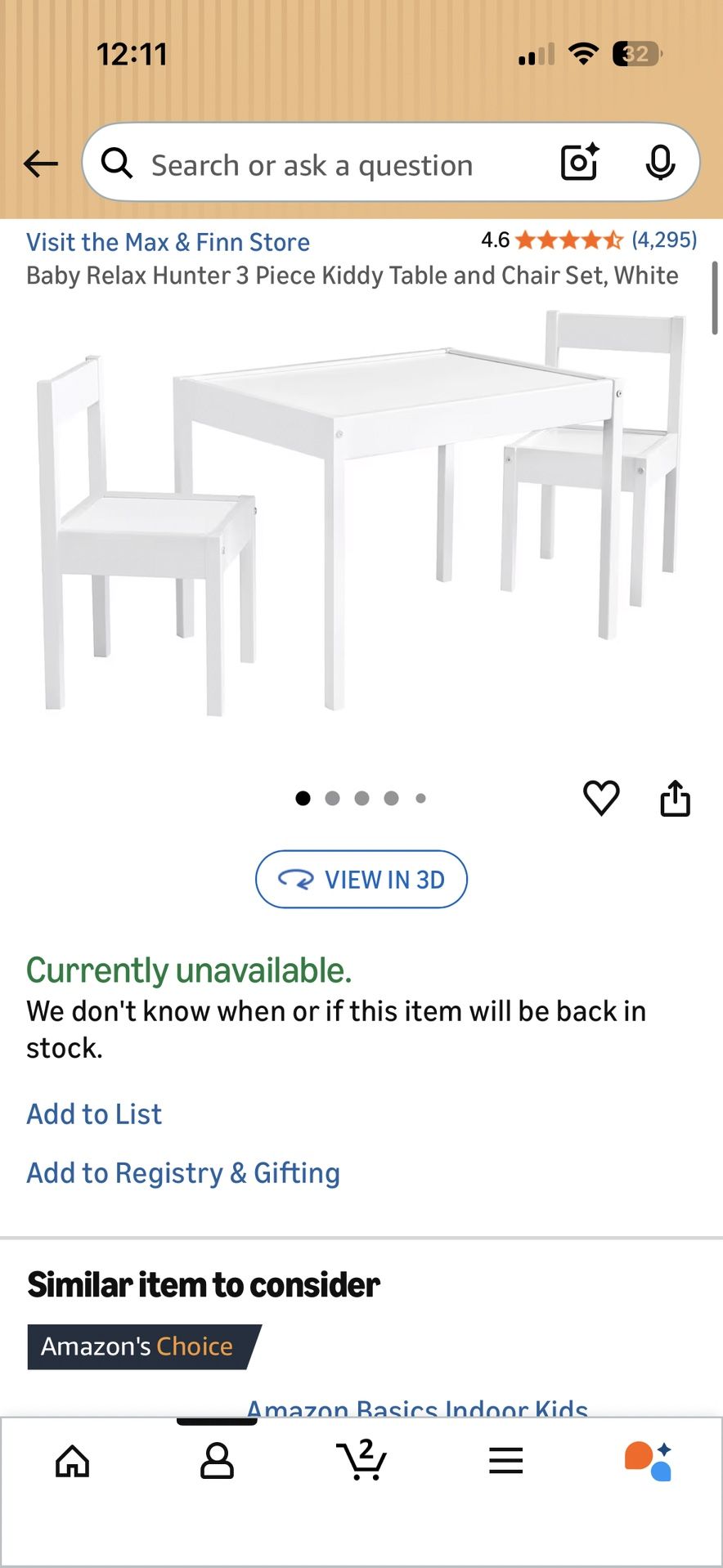Open the AI shopping assistant tab
Viewport: 723px width, 1568px height.
(649, 1461)
